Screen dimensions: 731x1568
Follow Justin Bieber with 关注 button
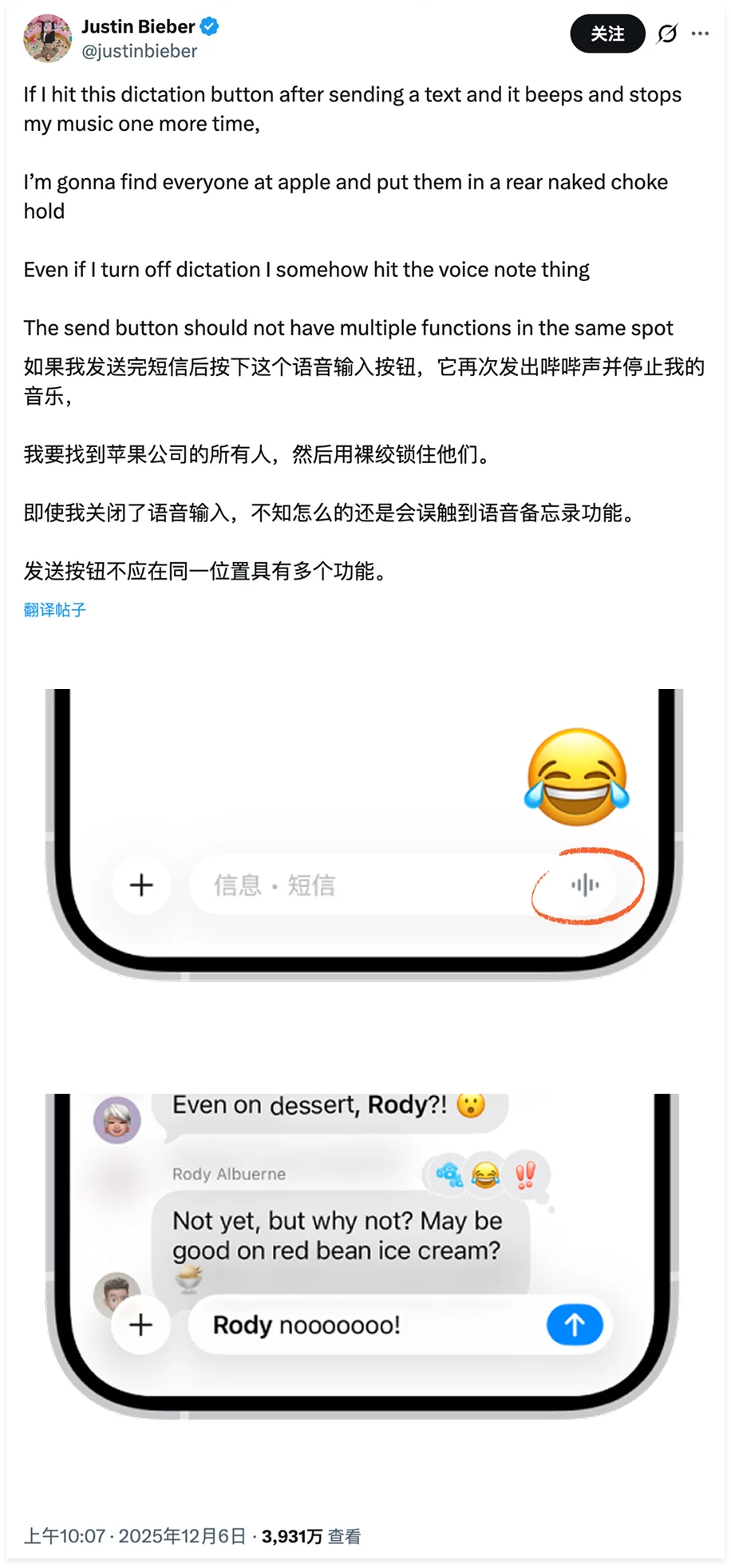[x=607, y=34]
